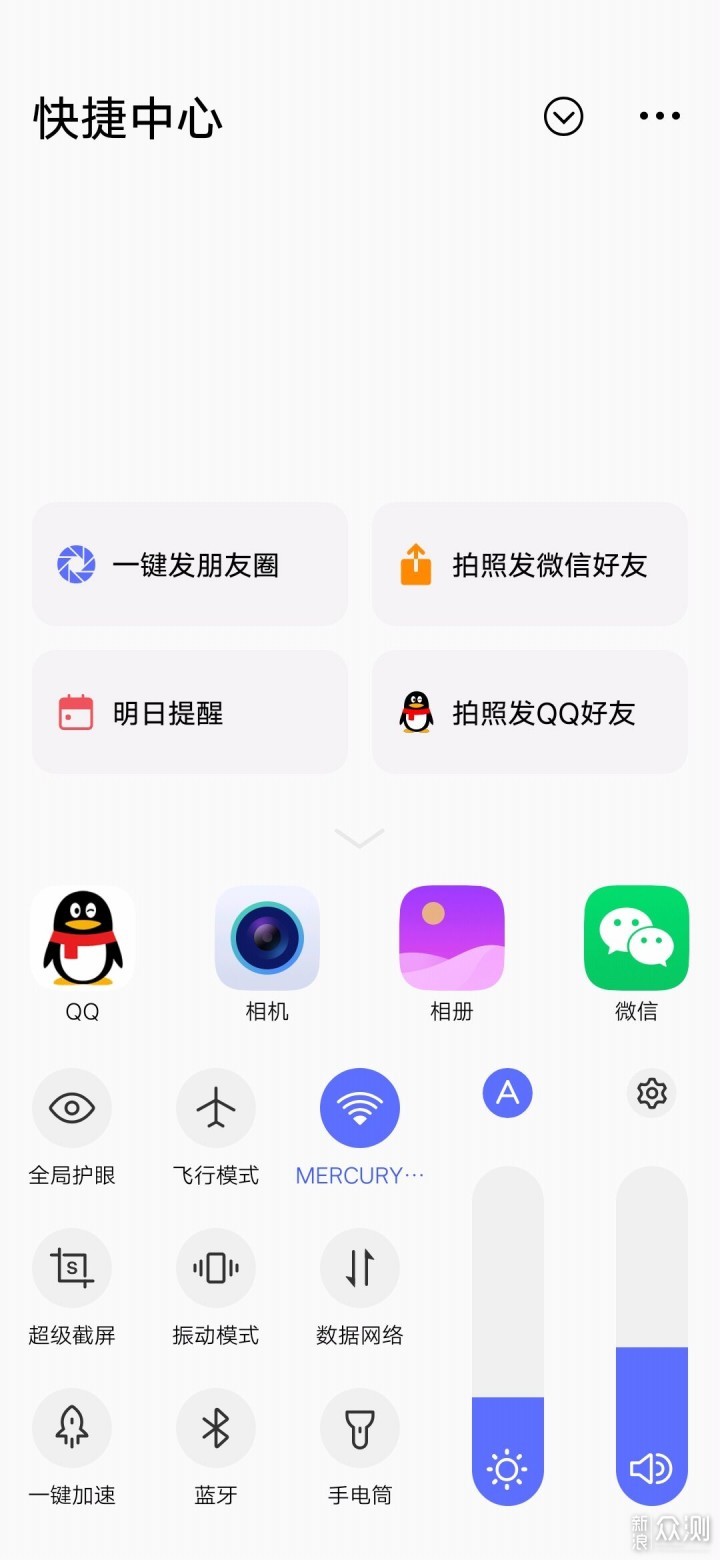Collapse the 快捷中心 panel with the down arrow
Viewport: 720px width, 1560px height.
click(563, 117)
